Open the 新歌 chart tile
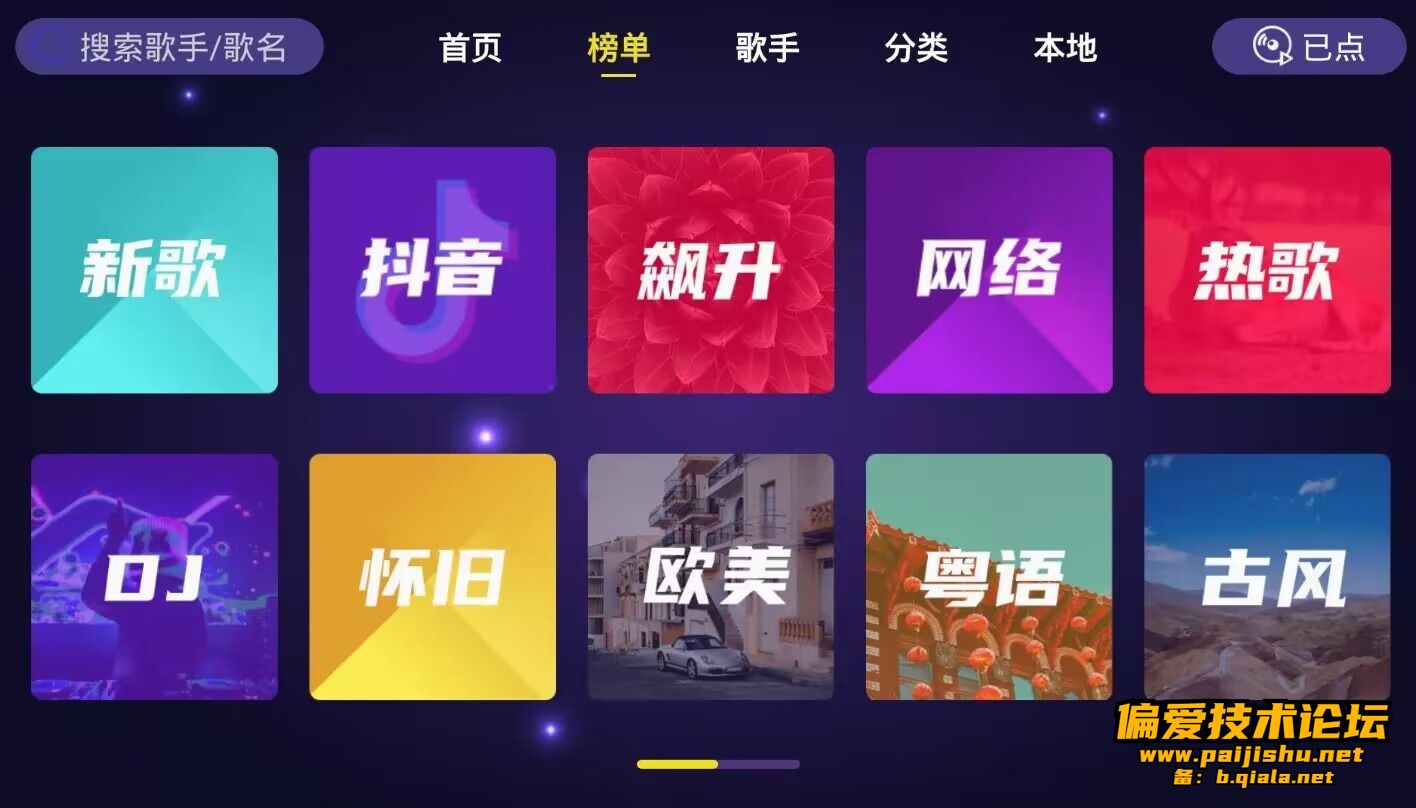1416x808 pixels. click(155, 270)
